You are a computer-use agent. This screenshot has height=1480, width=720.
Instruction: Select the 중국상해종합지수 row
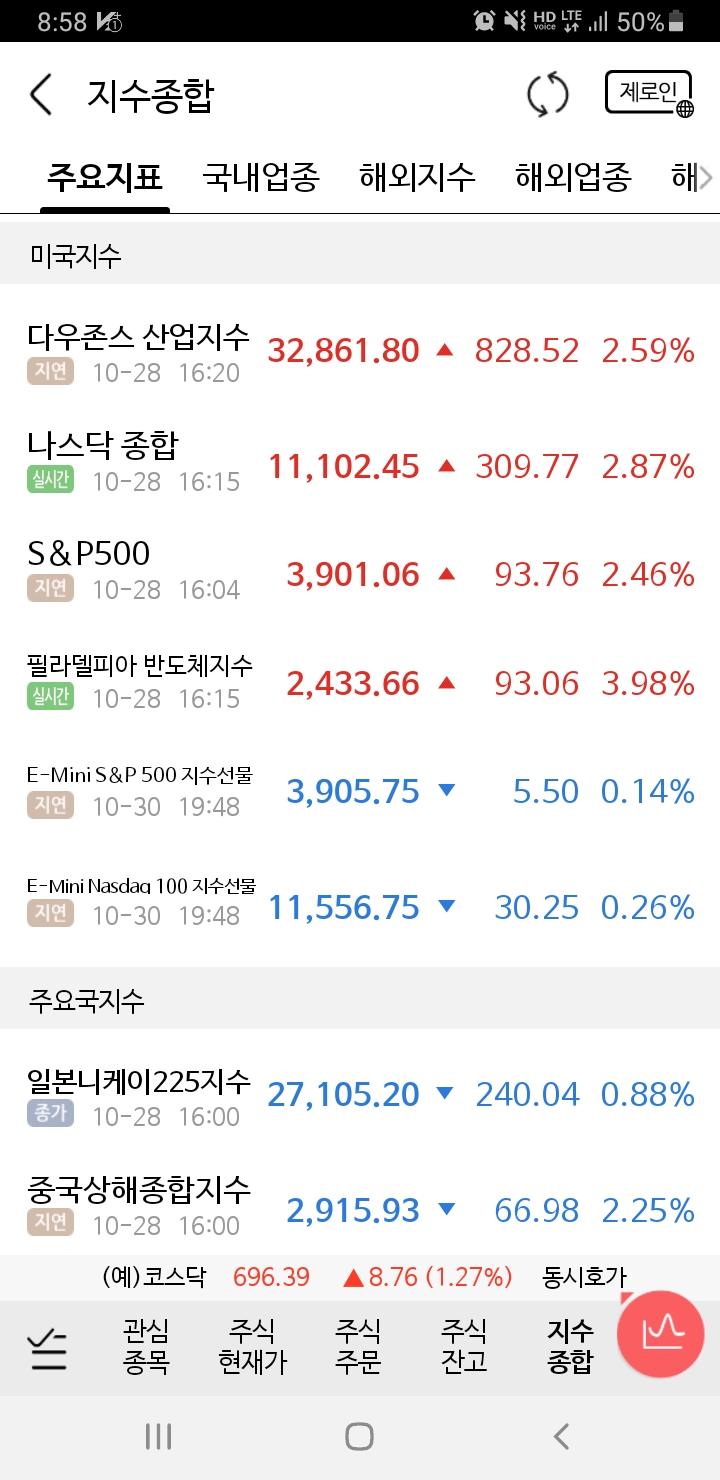click(360, 1196)
